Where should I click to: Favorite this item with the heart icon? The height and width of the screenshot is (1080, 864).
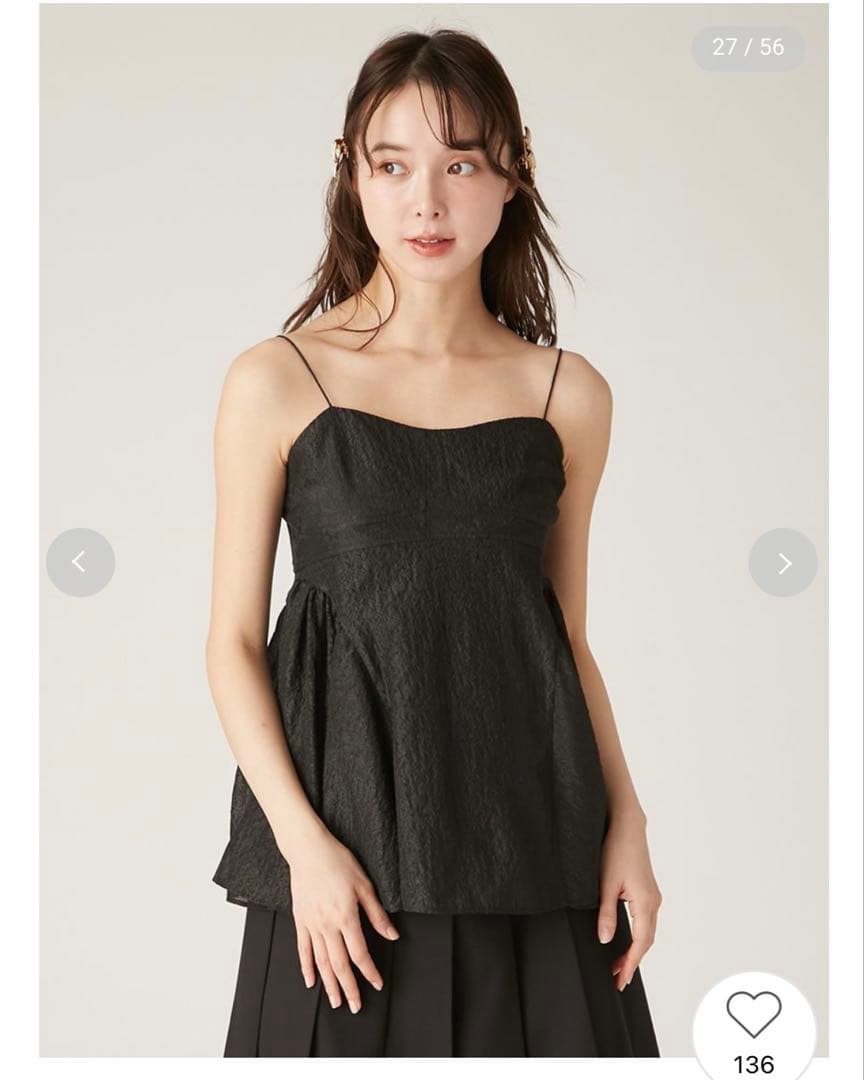tap(754, 1014)
